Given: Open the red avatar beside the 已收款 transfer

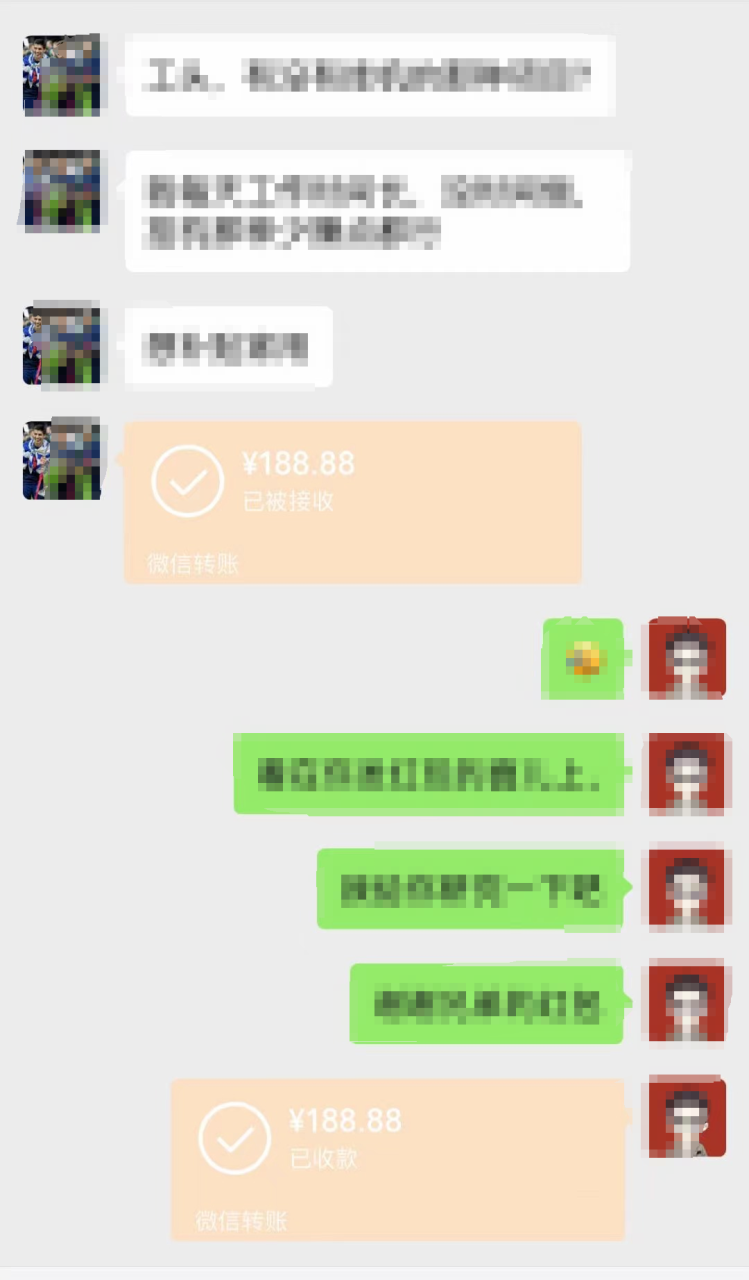Looking at the screenshot, I should pos(687,1118).
